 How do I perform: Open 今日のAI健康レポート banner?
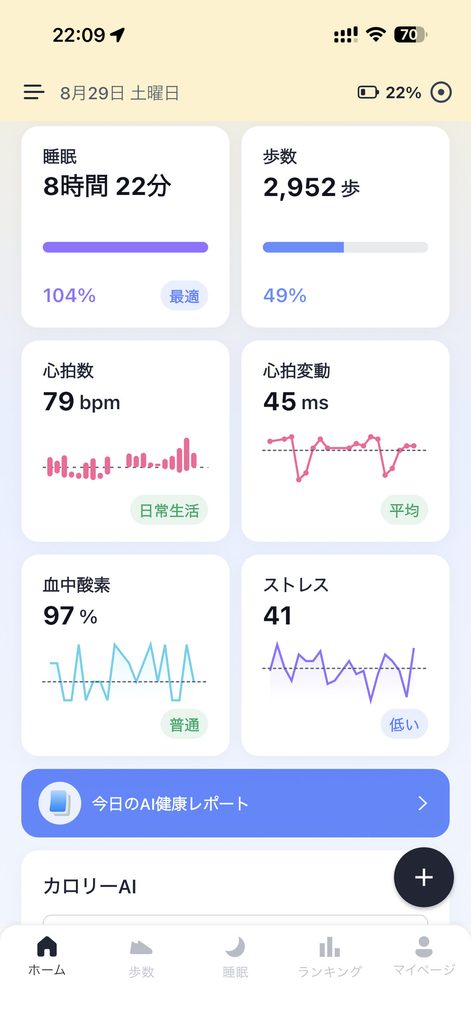(235, 803)
